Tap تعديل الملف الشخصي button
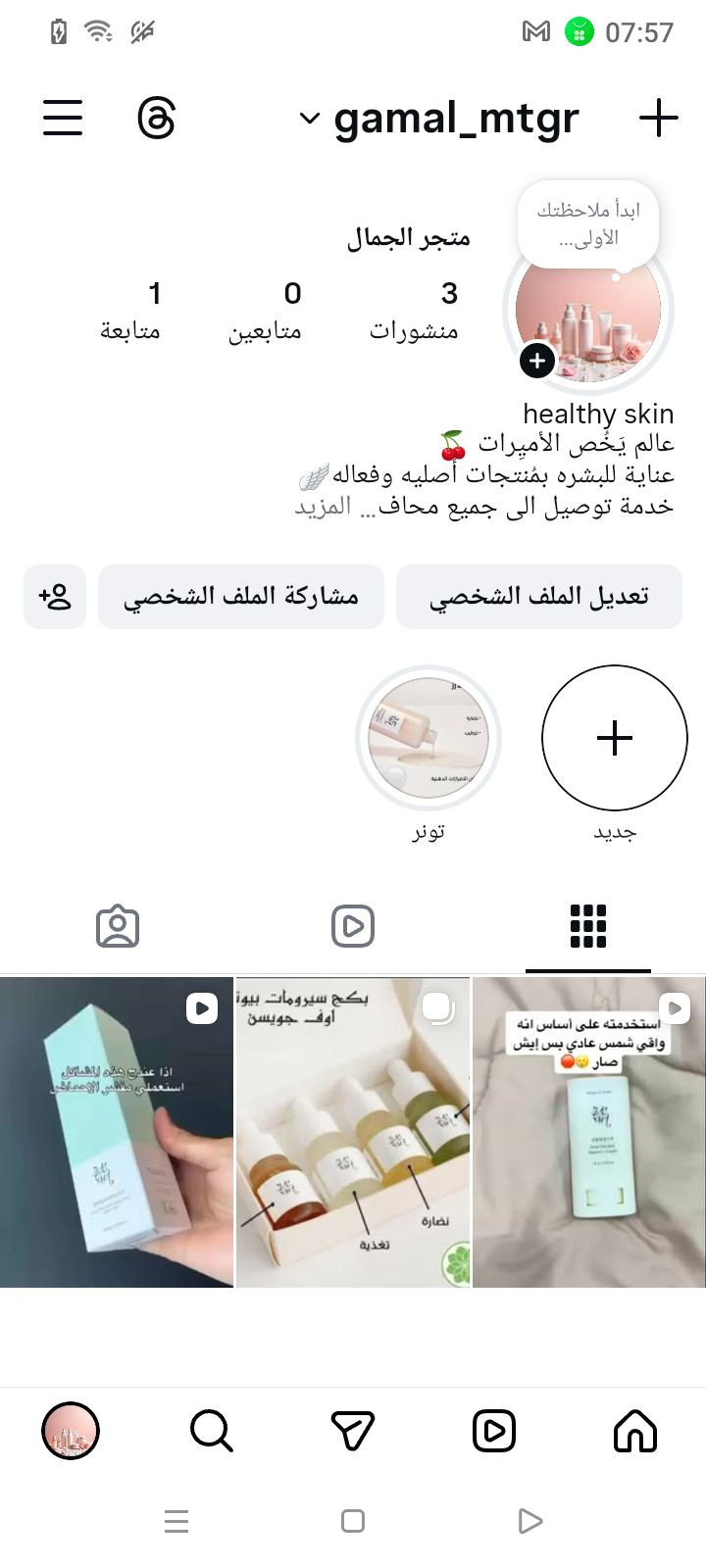This screenshot has height=1568, width=706. point(538,596)
